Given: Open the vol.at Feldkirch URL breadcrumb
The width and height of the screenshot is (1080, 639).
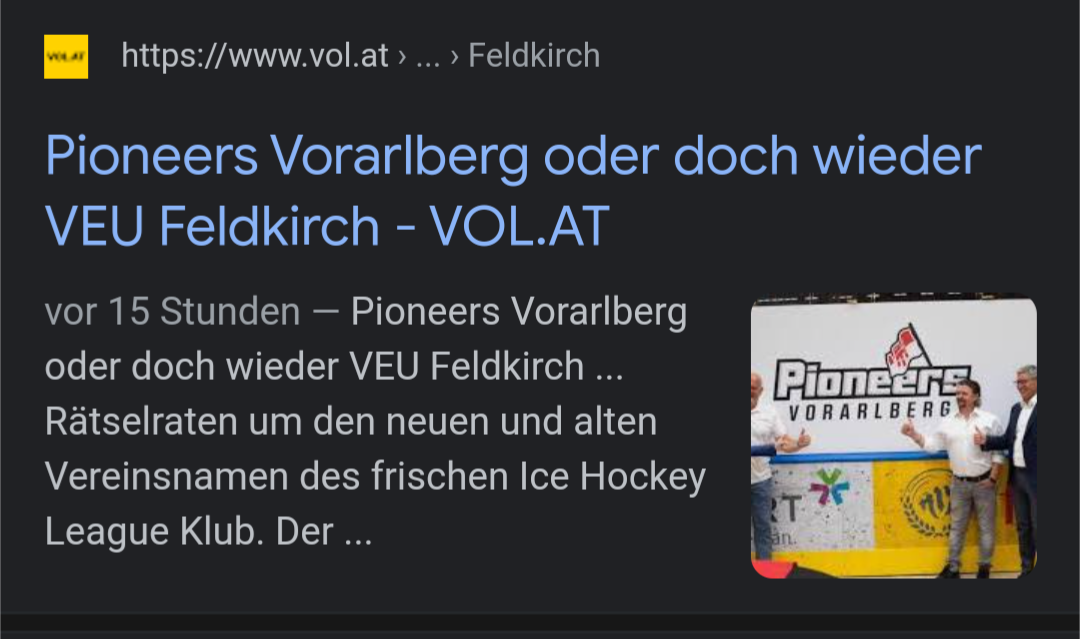Looking at the screenshot, I should (360, 56).
